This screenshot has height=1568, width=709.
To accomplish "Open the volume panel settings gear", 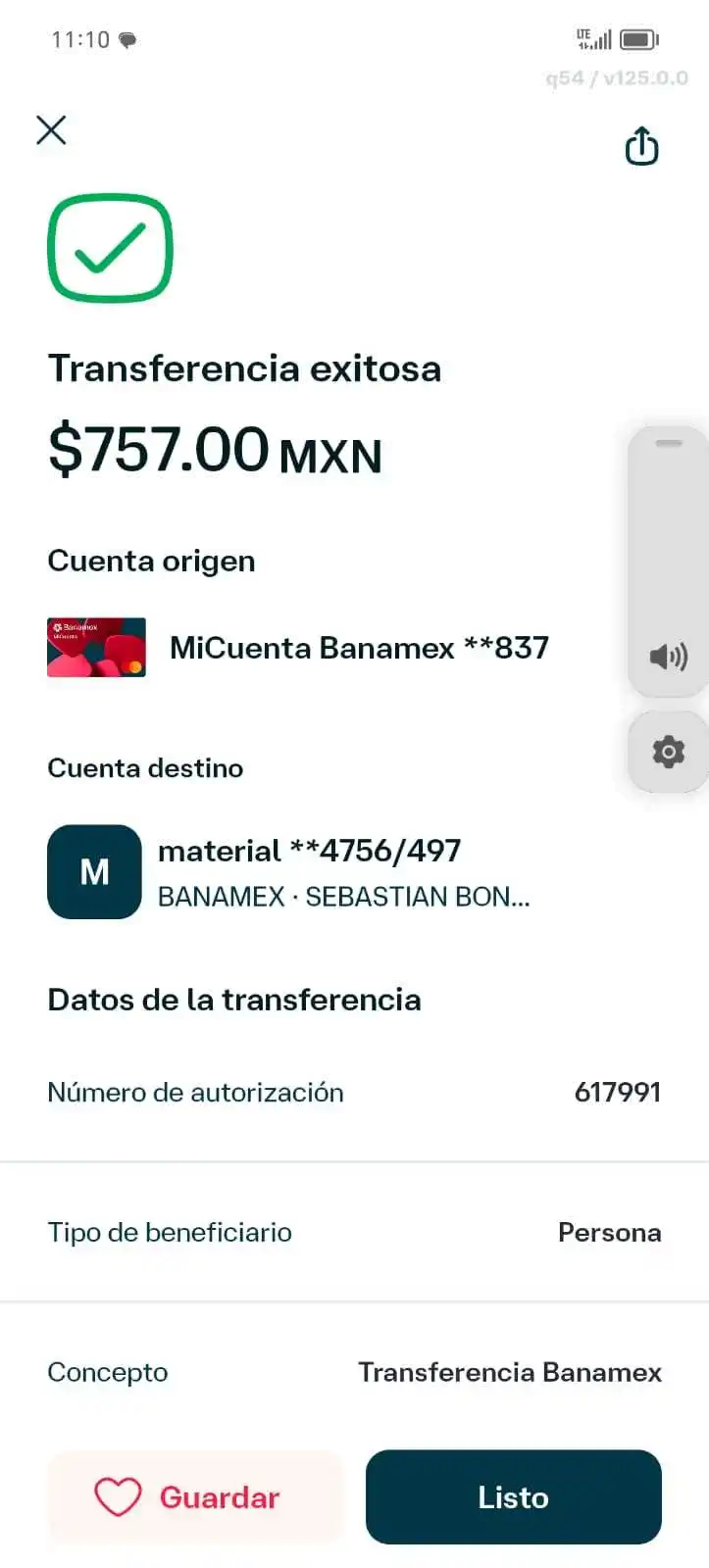I will pos(668,752).
